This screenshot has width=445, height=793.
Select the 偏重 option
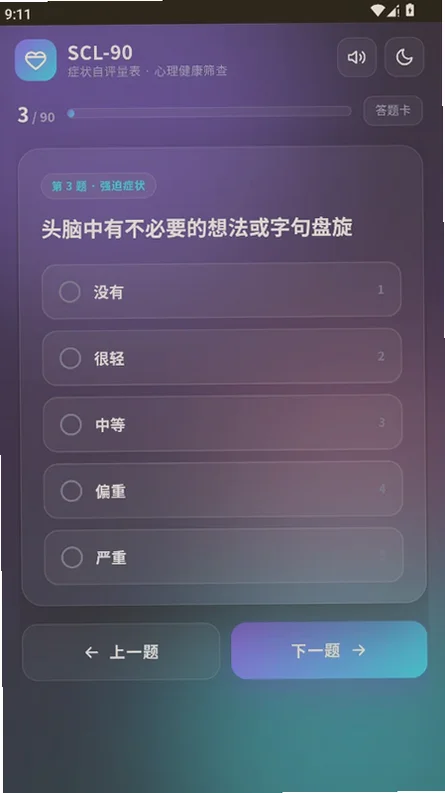tap(223, 490)
